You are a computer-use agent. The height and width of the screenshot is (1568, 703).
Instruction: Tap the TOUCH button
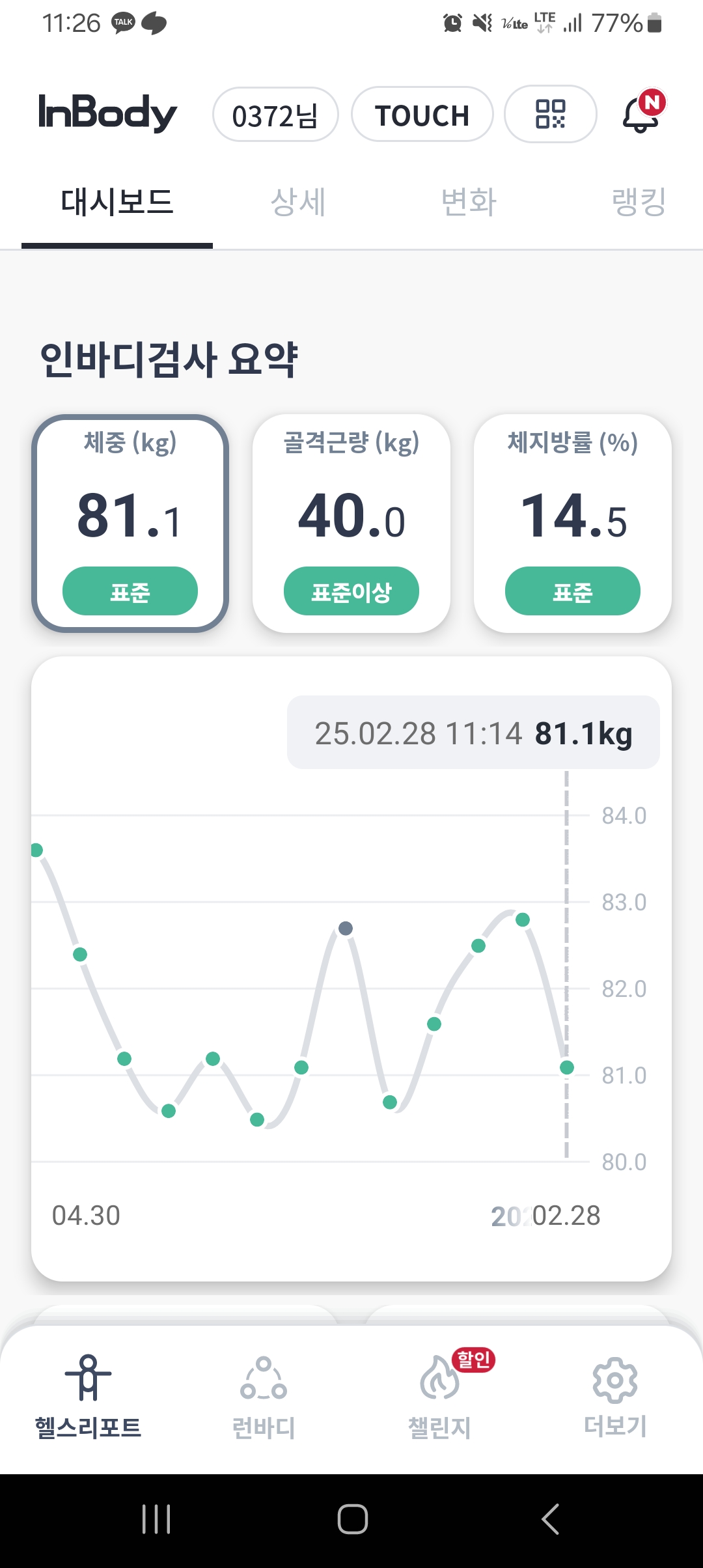[x=422, y=115]
